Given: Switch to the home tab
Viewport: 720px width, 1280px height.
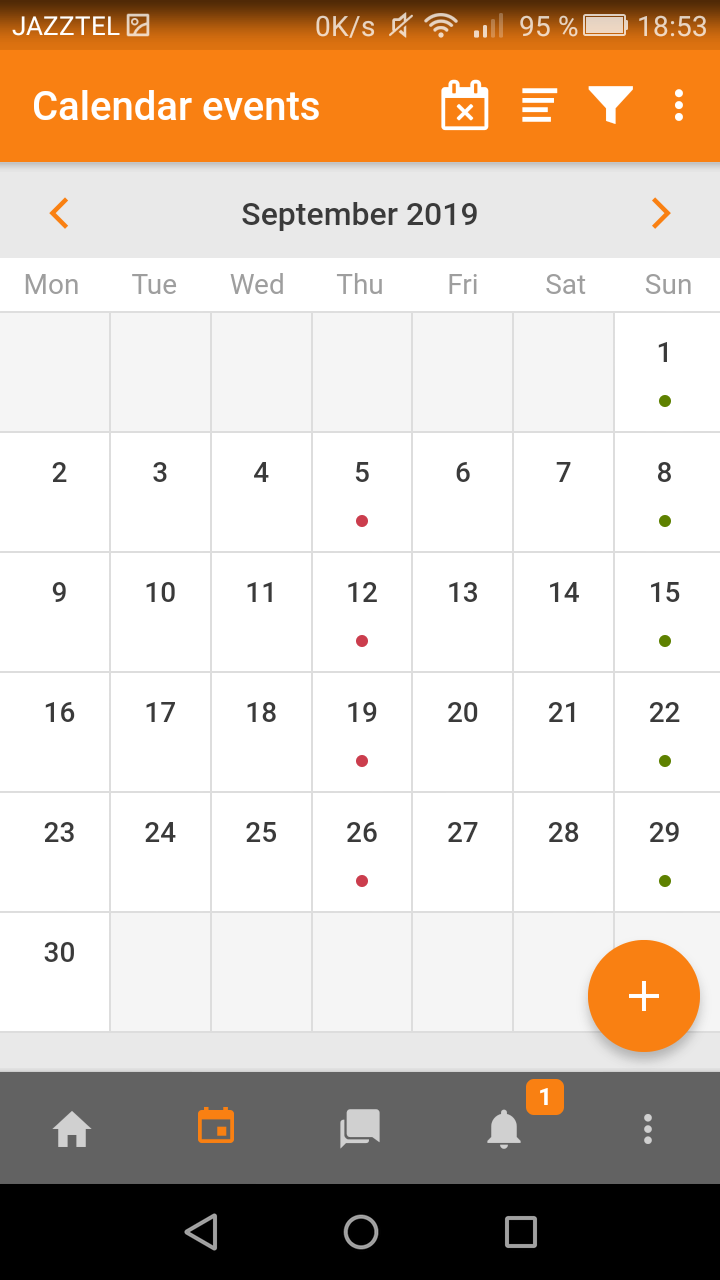Looking at the screenshot, I should pos(72,1129).
